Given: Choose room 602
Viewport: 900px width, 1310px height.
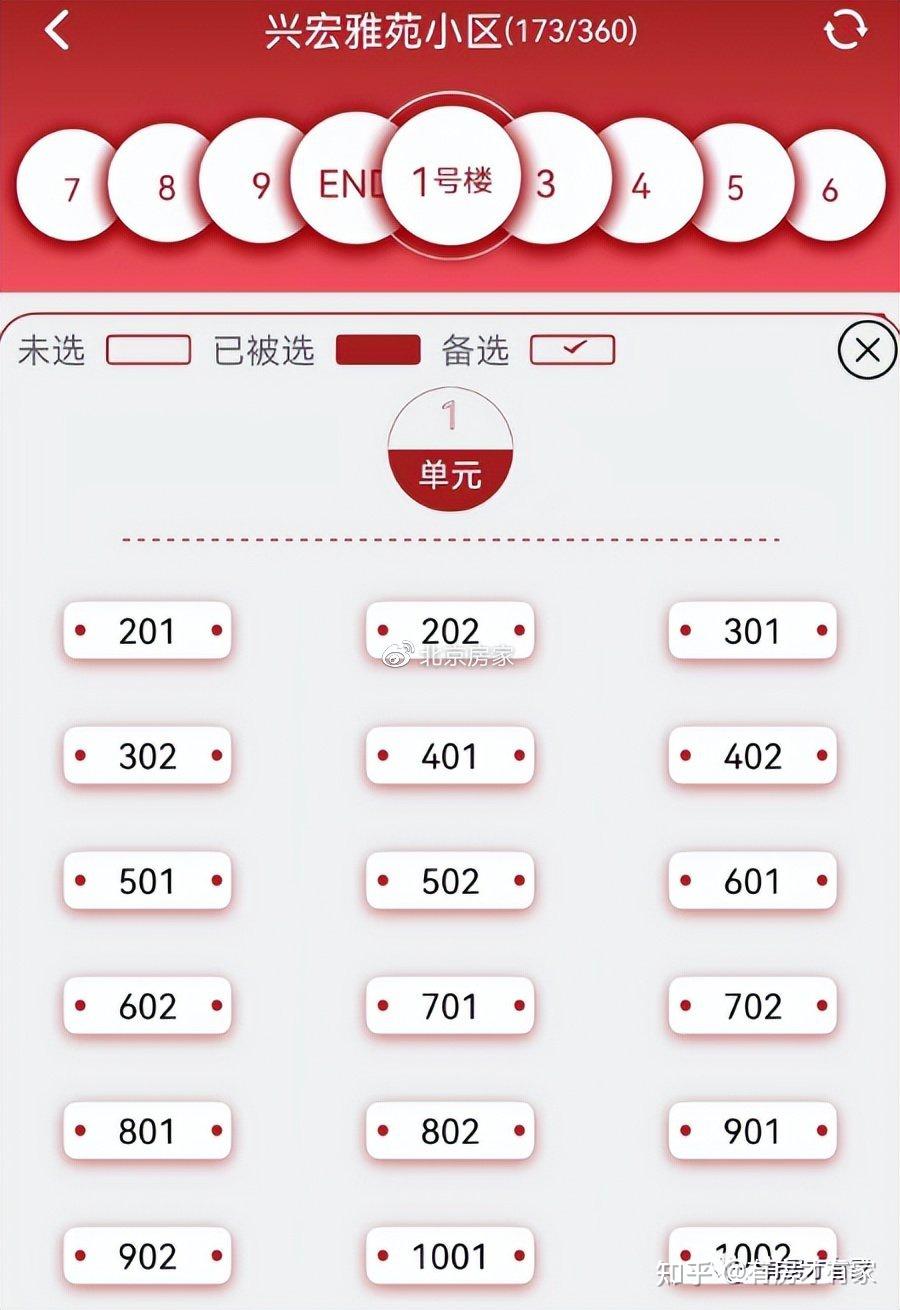Looking at the screenshot, I should point(147,1006).
